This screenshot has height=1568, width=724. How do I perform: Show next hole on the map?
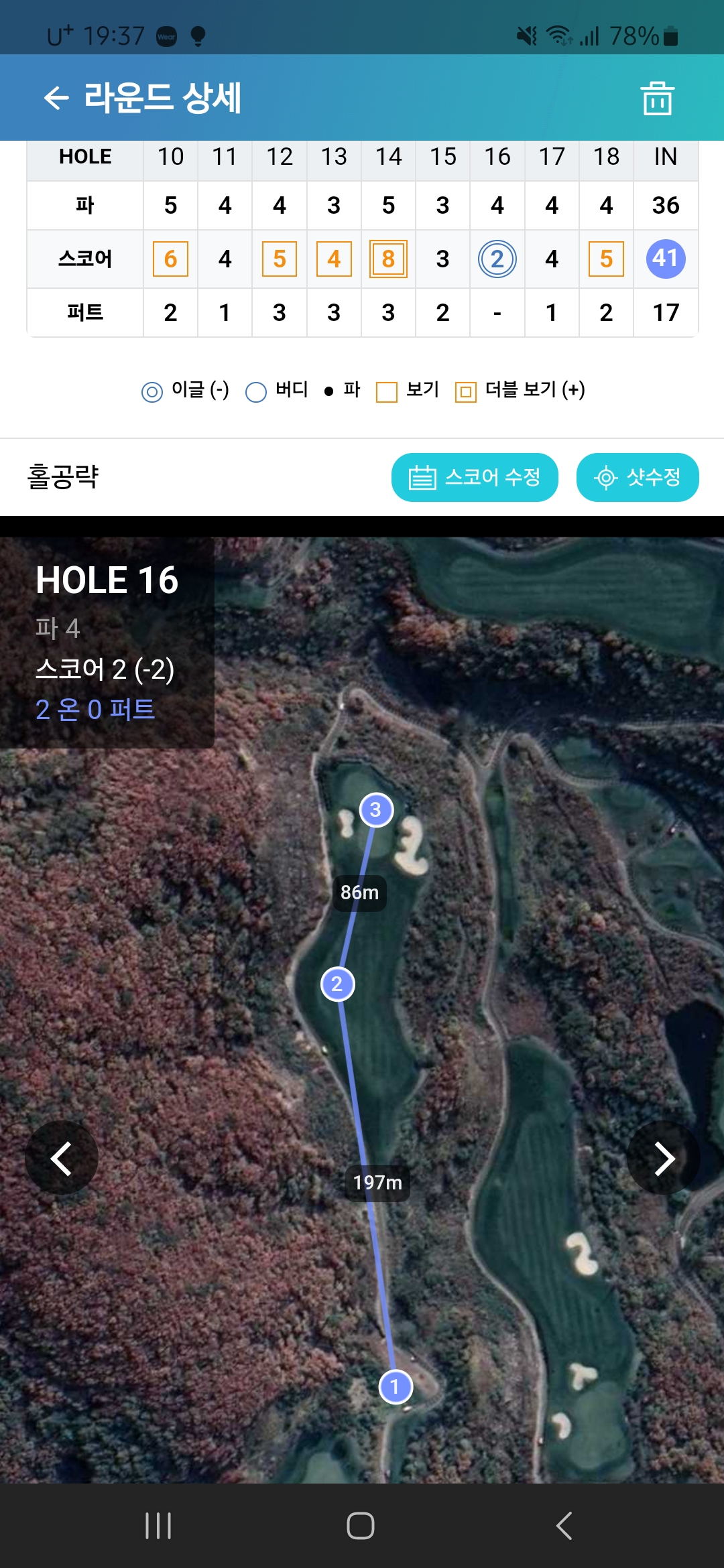(x=663, y=1158)
